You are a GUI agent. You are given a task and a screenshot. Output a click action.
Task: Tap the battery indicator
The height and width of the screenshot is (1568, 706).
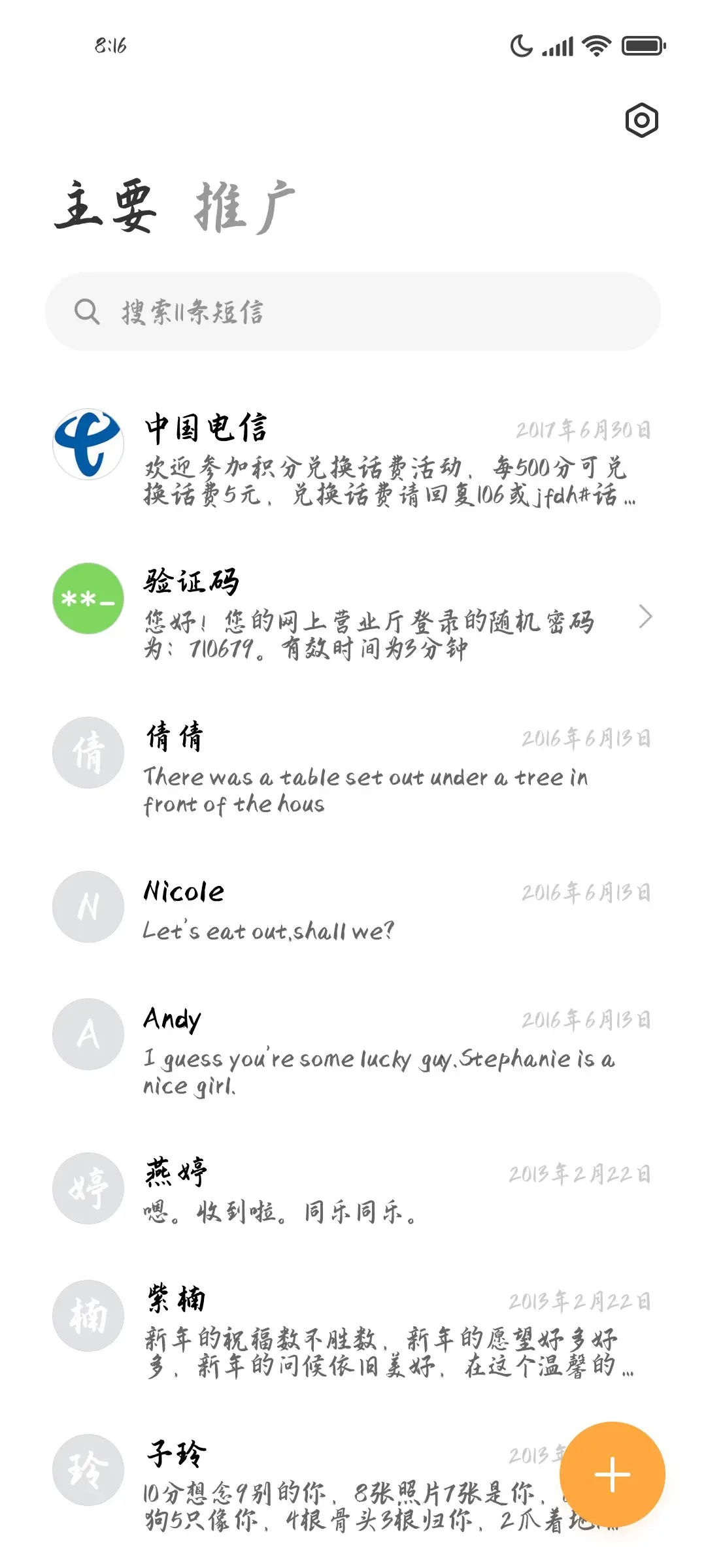[641, 46]
